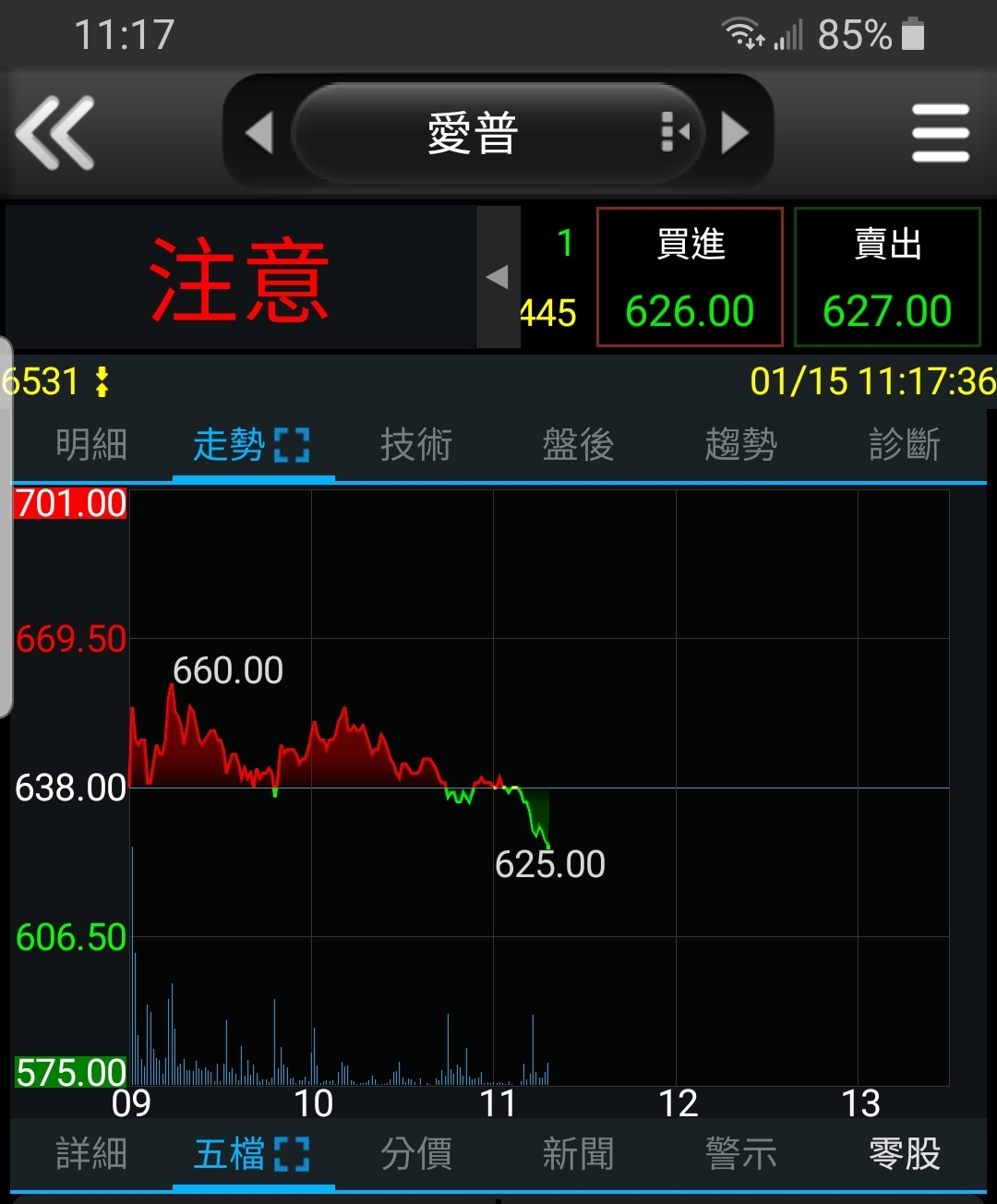Switch to the next stock
Screen dimensions: 997x1204
click(x=735, y=134)
